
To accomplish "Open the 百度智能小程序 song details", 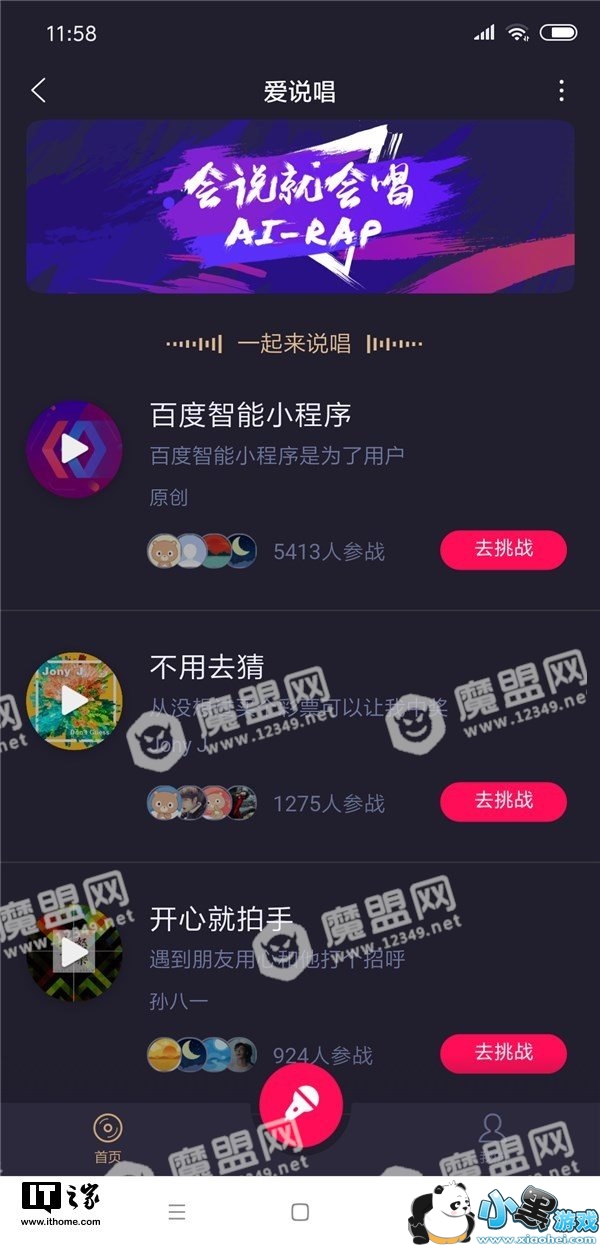I will click(x=250, y=414).
